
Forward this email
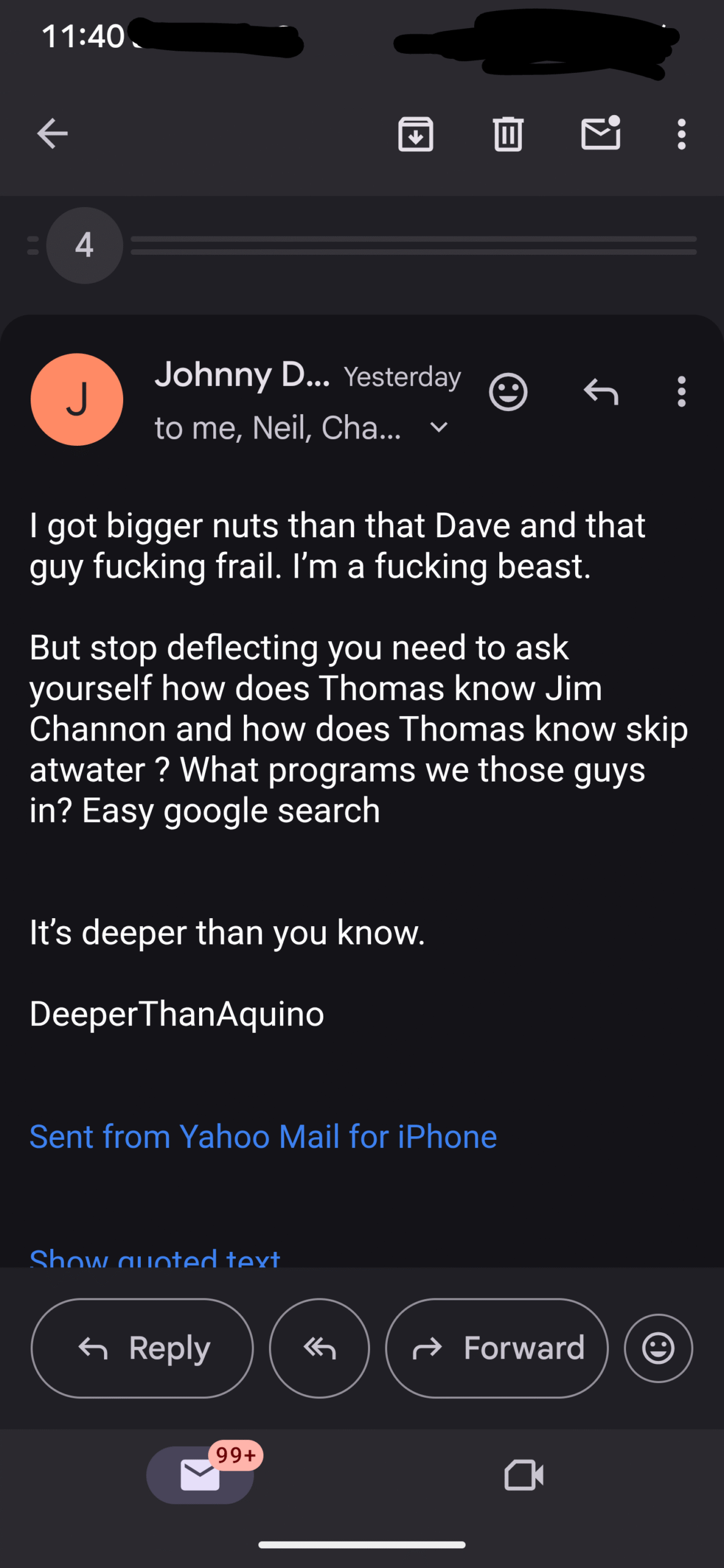click(497, 1348)
